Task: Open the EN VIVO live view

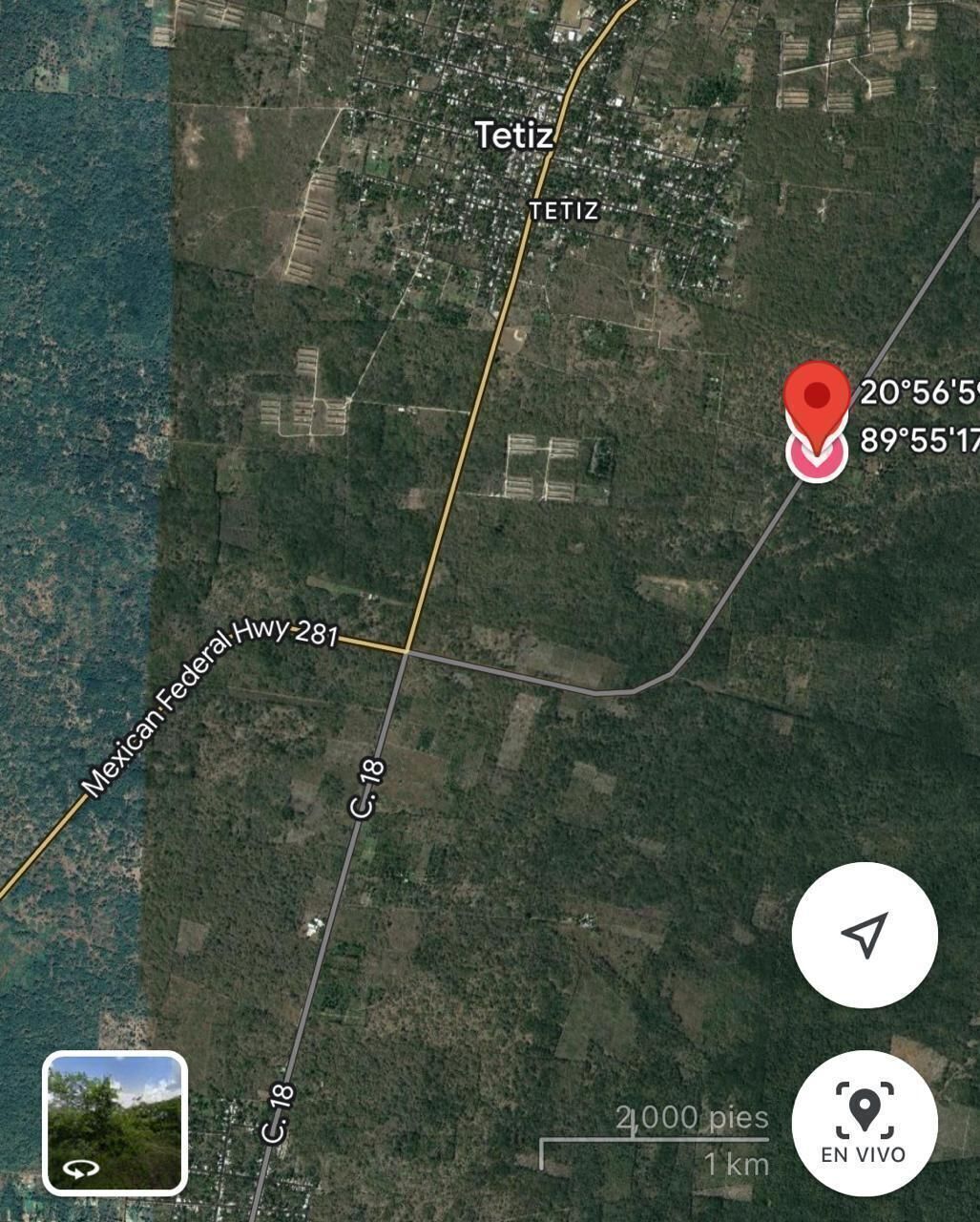Action: click(x=865, y=1123)
